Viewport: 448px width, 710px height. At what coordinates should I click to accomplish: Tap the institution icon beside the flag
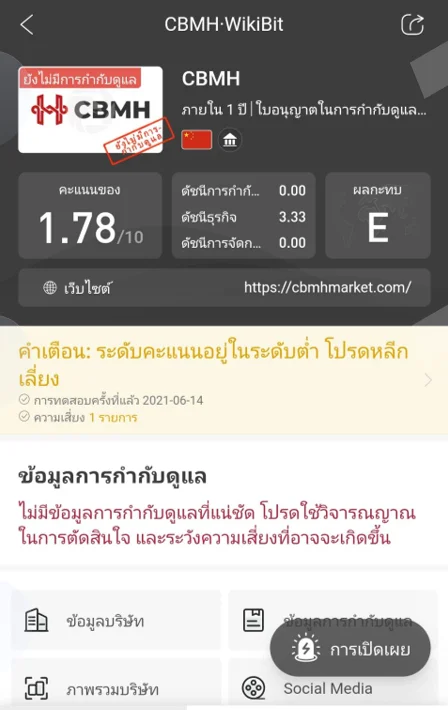coord(230,140)
